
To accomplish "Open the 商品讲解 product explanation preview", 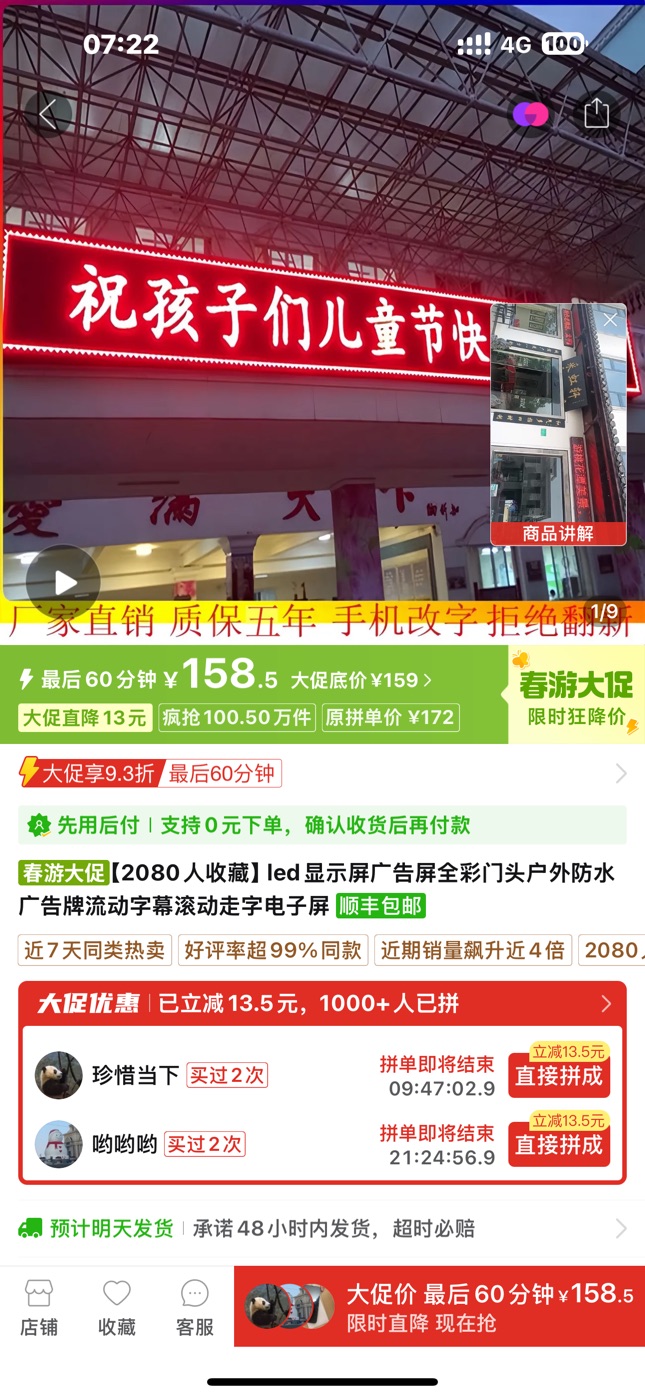I will pos(558,425).
